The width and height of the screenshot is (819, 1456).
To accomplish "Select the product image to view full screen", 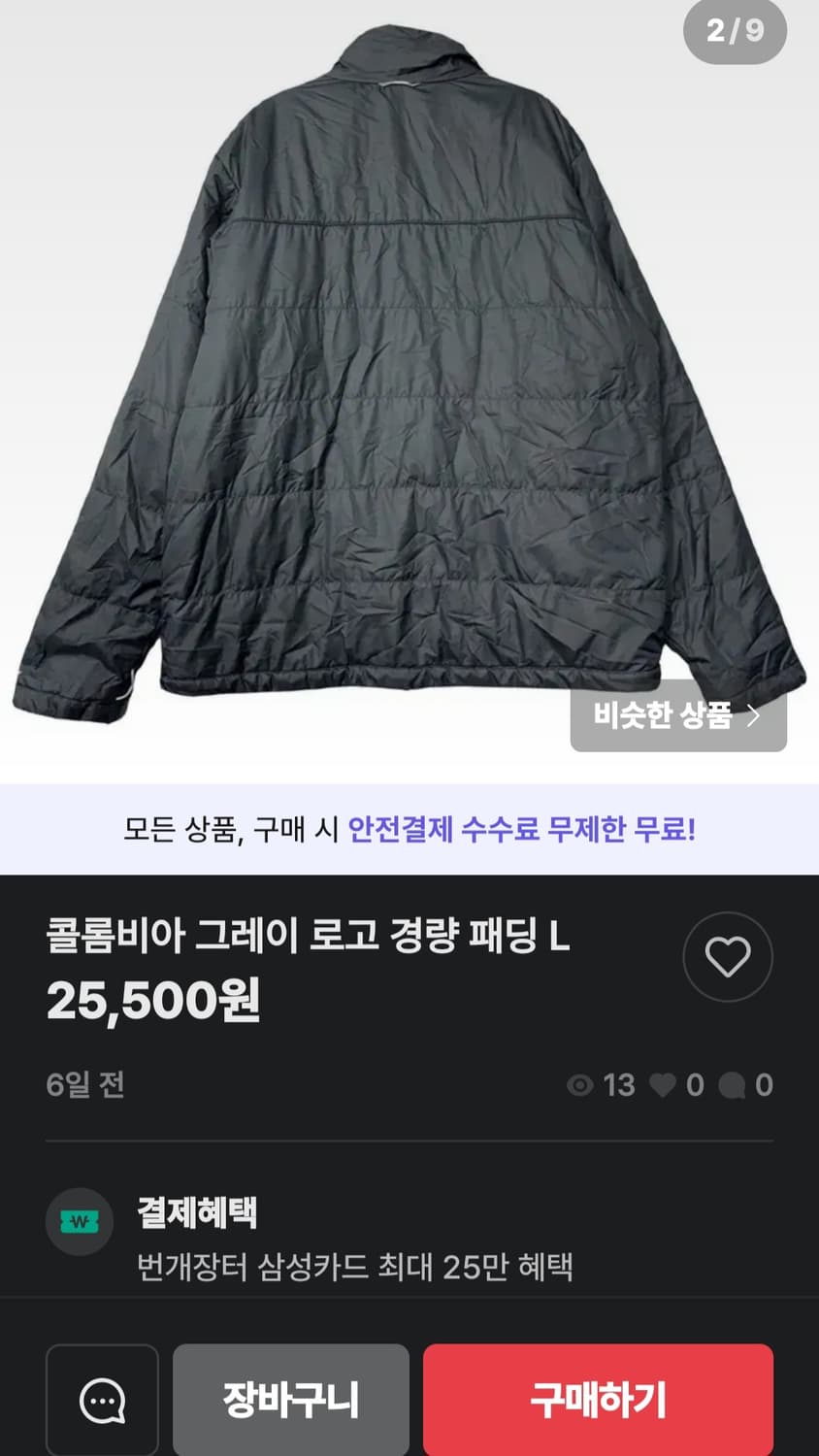I will [408, 388].
